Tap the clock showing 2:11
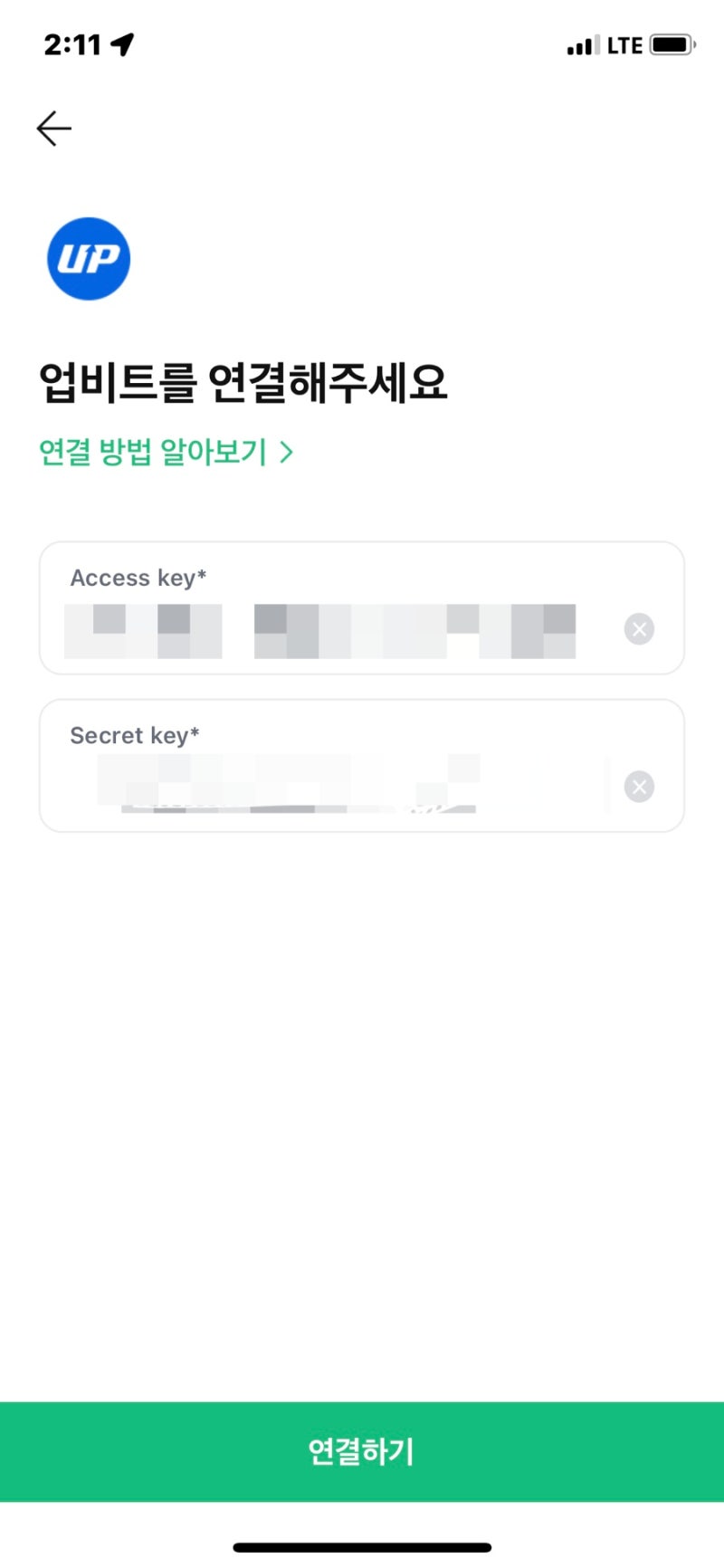The height and width of the screenshot is (1568, 724). point(74,43)
